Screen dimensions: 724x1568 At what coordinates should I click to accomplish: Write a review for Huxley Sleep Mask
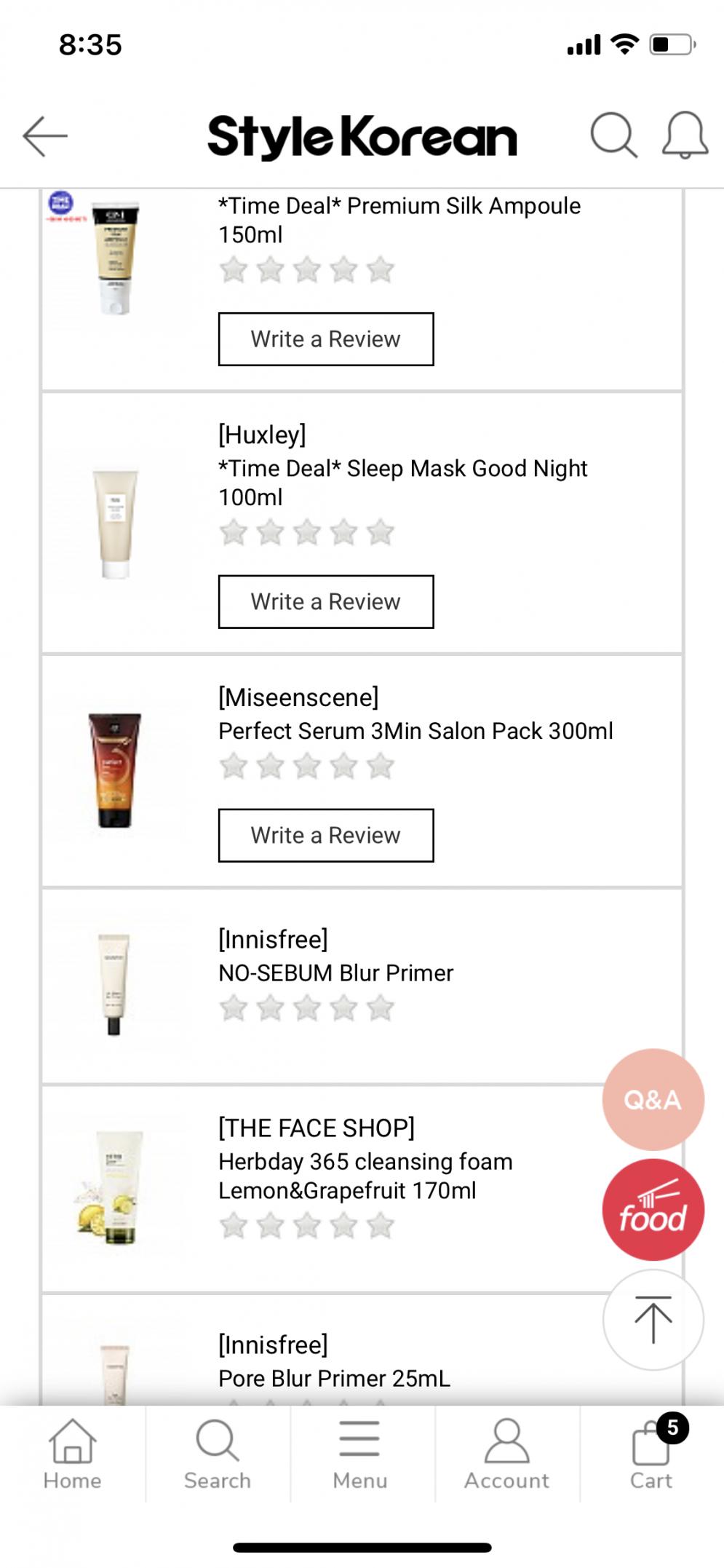point(325,602)
